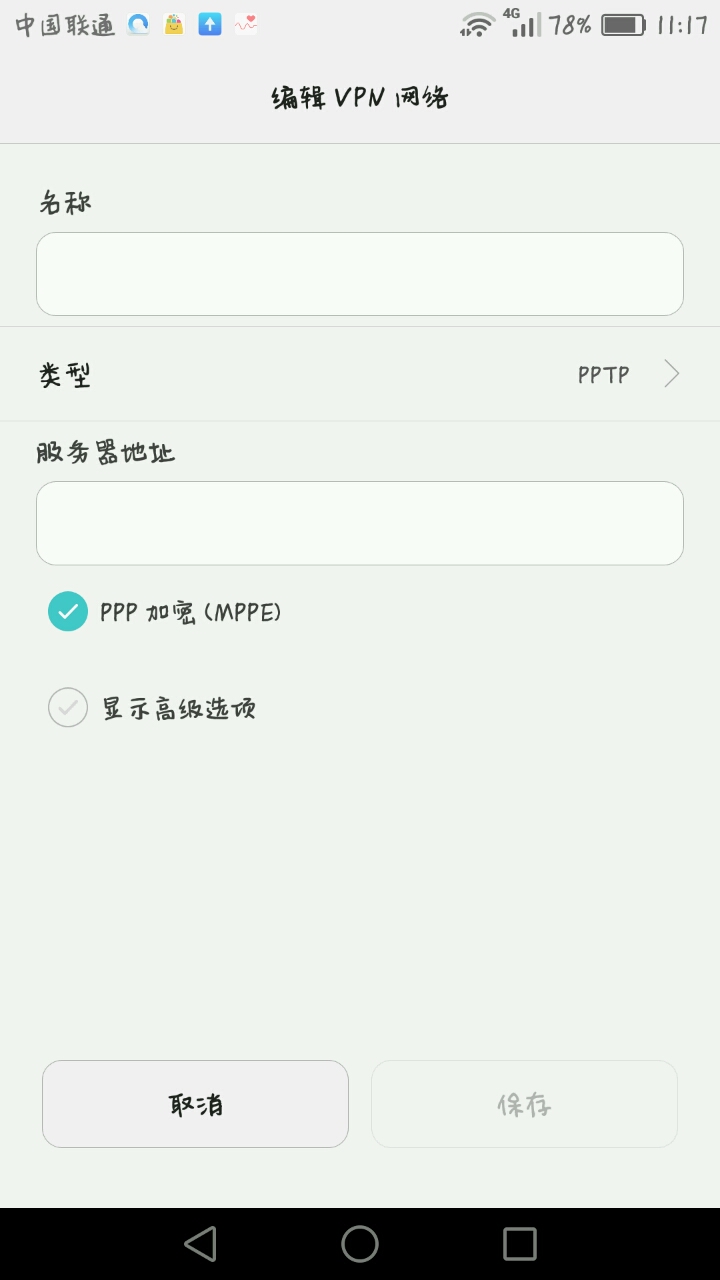Return to the home screen
The height and width of the screenshot is (1280, 720).
[x=360, y=1244]
